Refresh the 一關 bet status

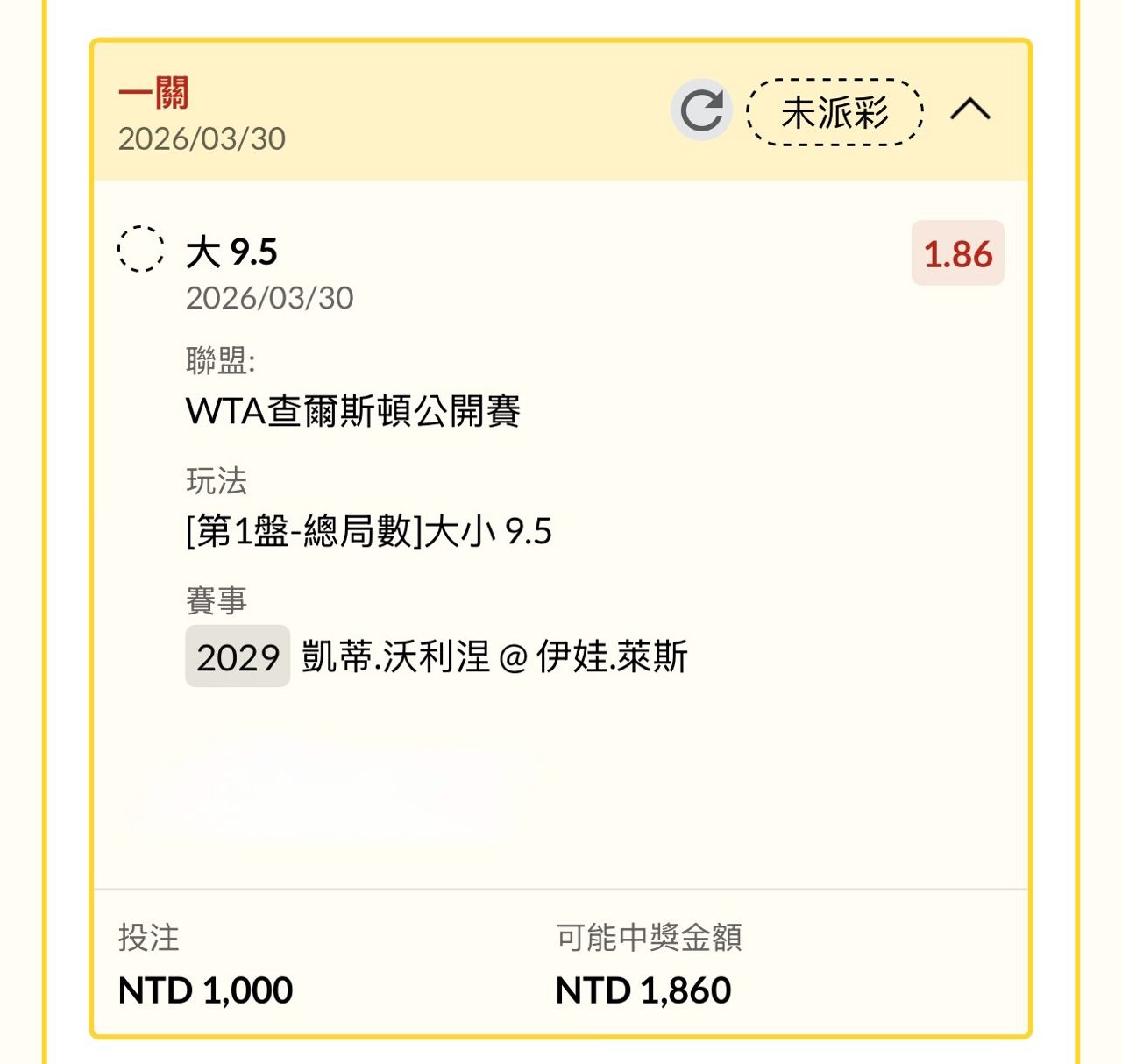pyautogui.click(x=701, y=110)
